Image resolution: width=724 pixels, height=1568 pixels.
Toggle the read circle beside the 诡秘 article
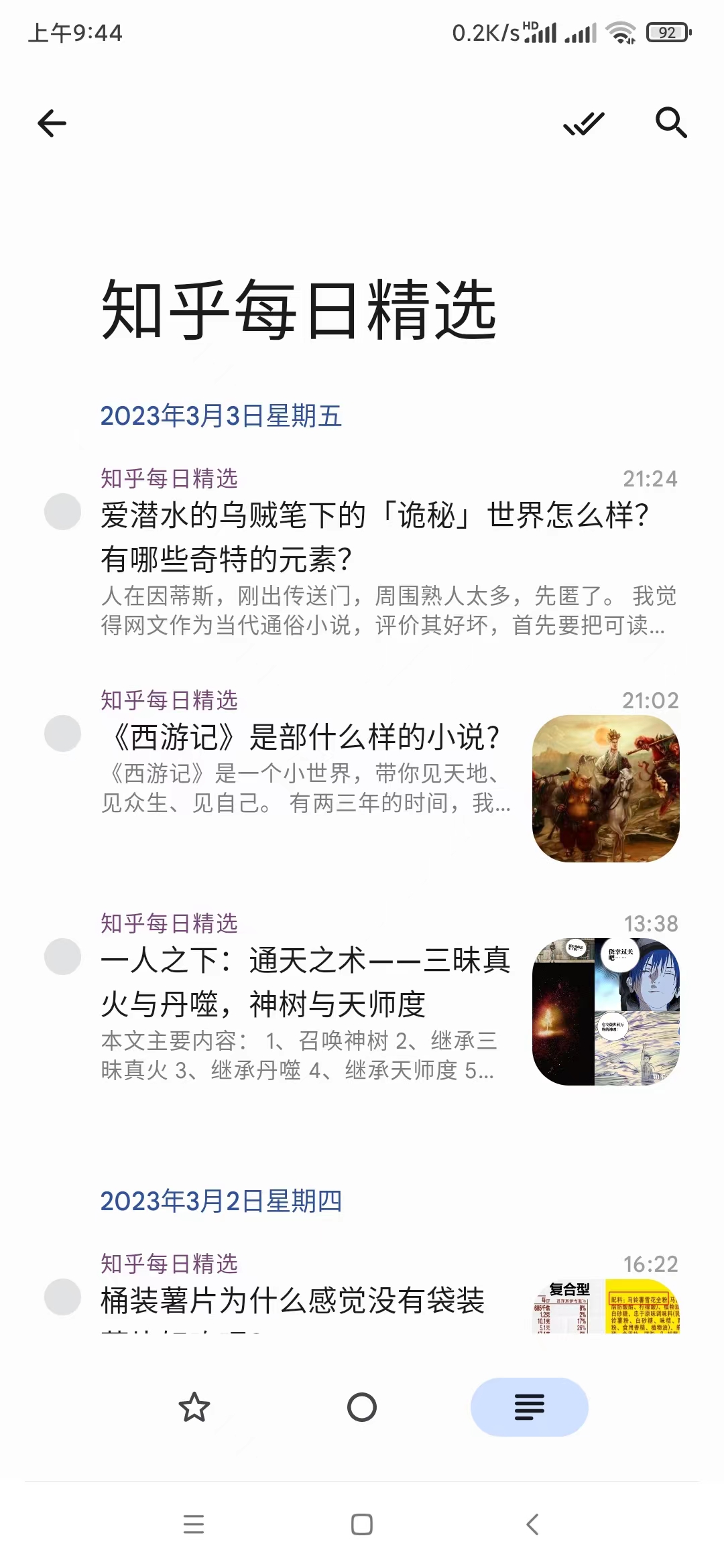pos(62,511)
